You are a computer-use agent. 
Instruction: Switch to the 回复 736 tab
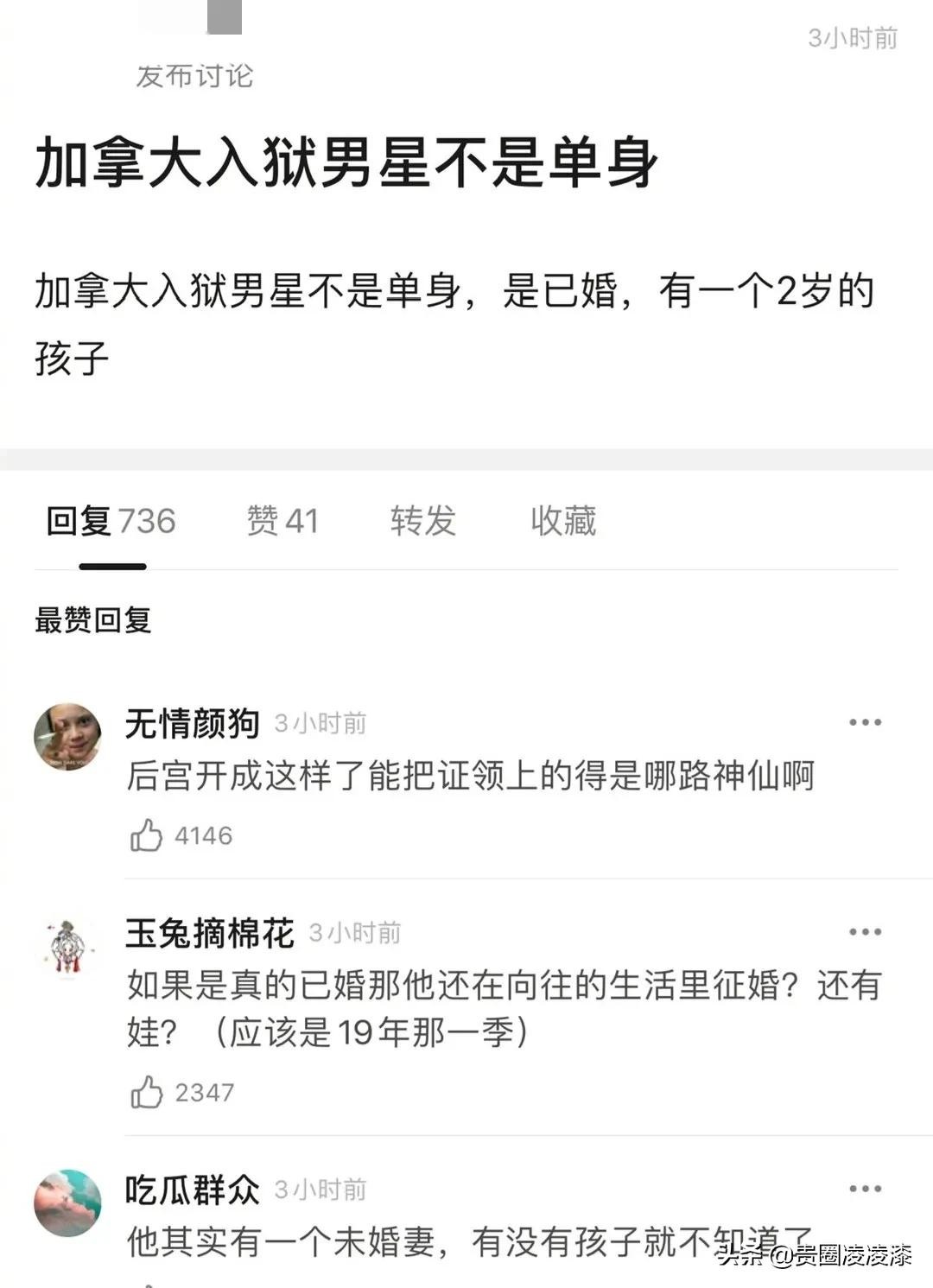[111, 522]
